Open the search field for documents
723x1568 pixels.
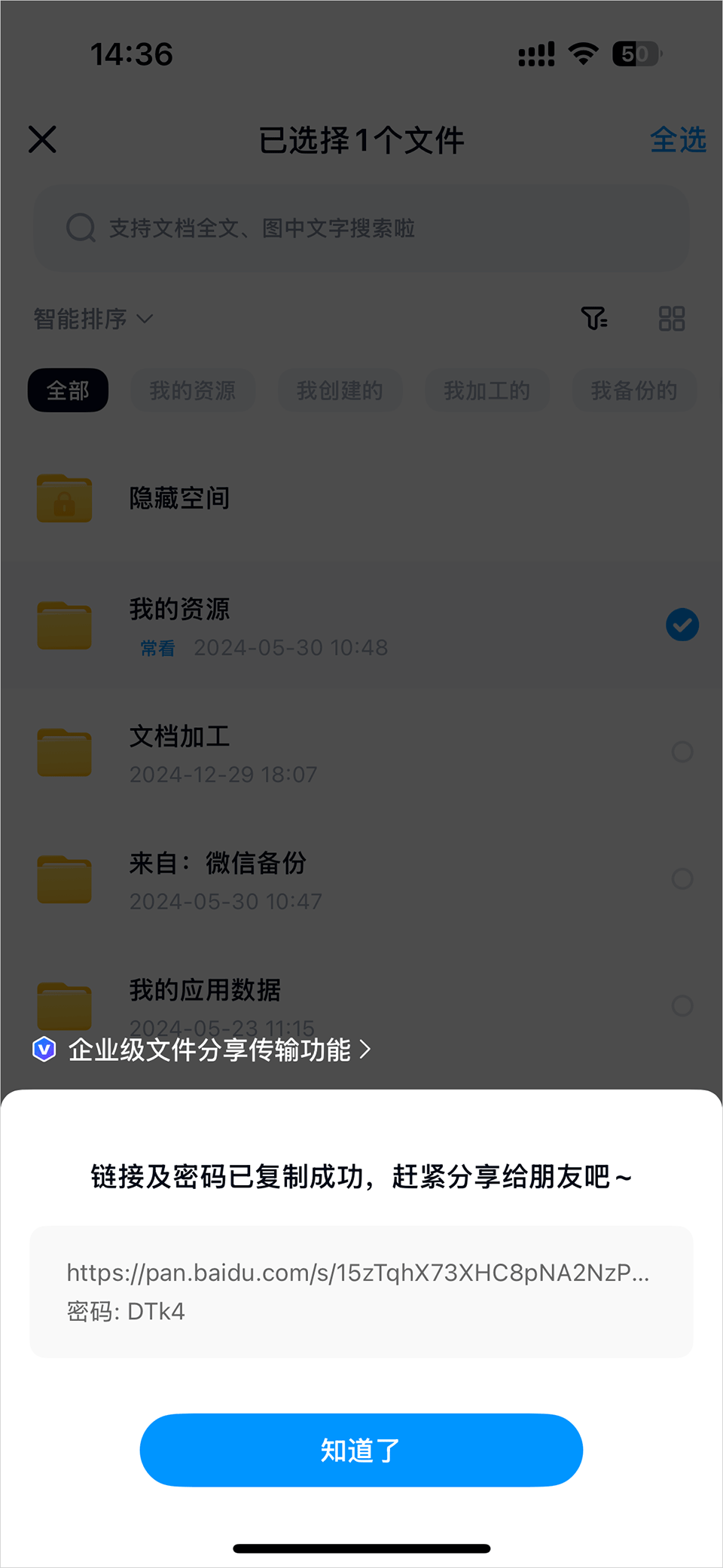(361, 228)
